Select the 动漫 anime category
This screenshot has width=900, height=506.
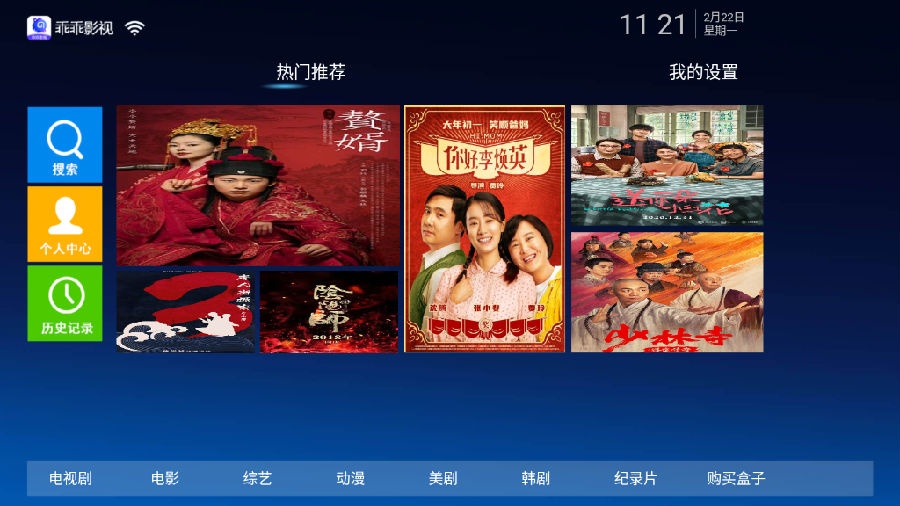tap(350, 478)
